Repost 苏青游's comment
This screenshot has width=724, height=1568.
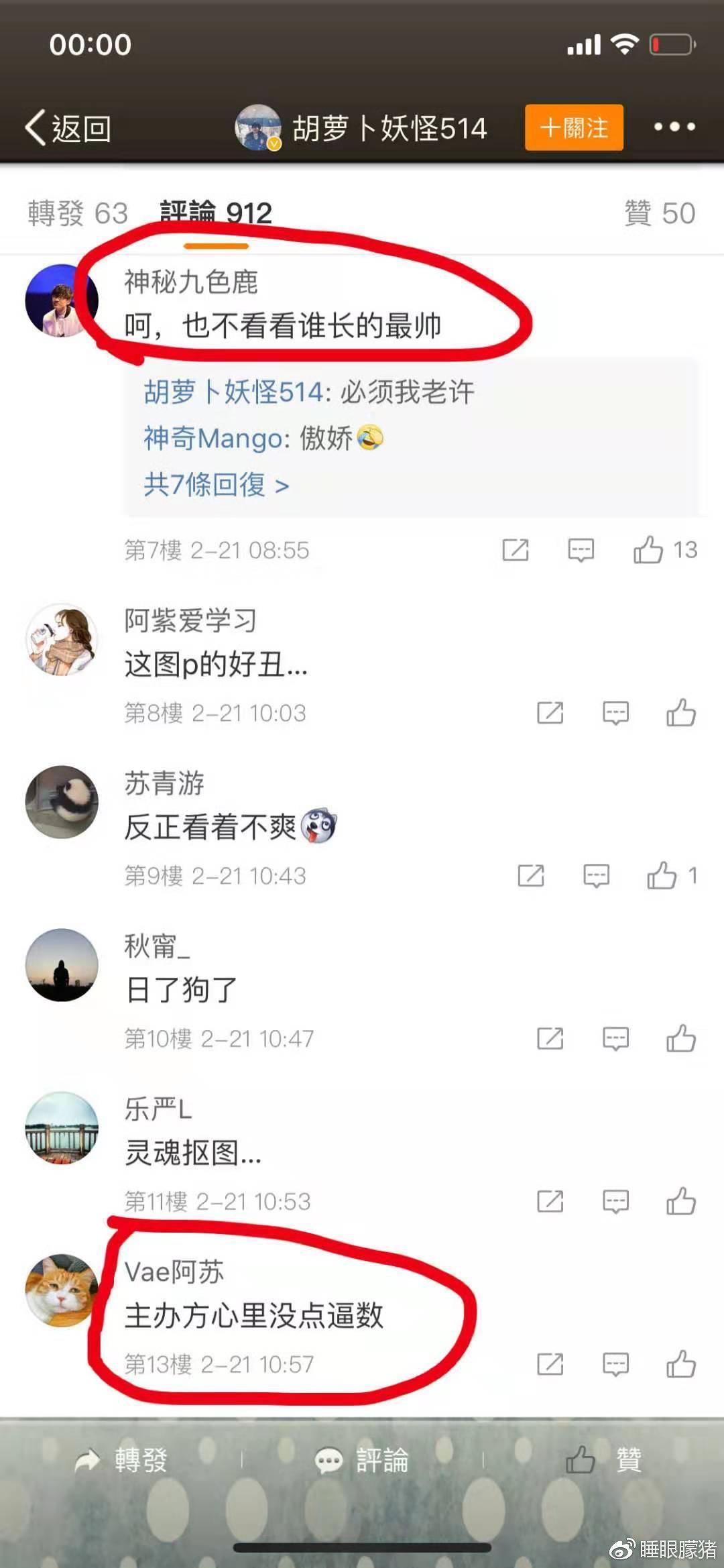pyautogui.click(x=531, y=875)
